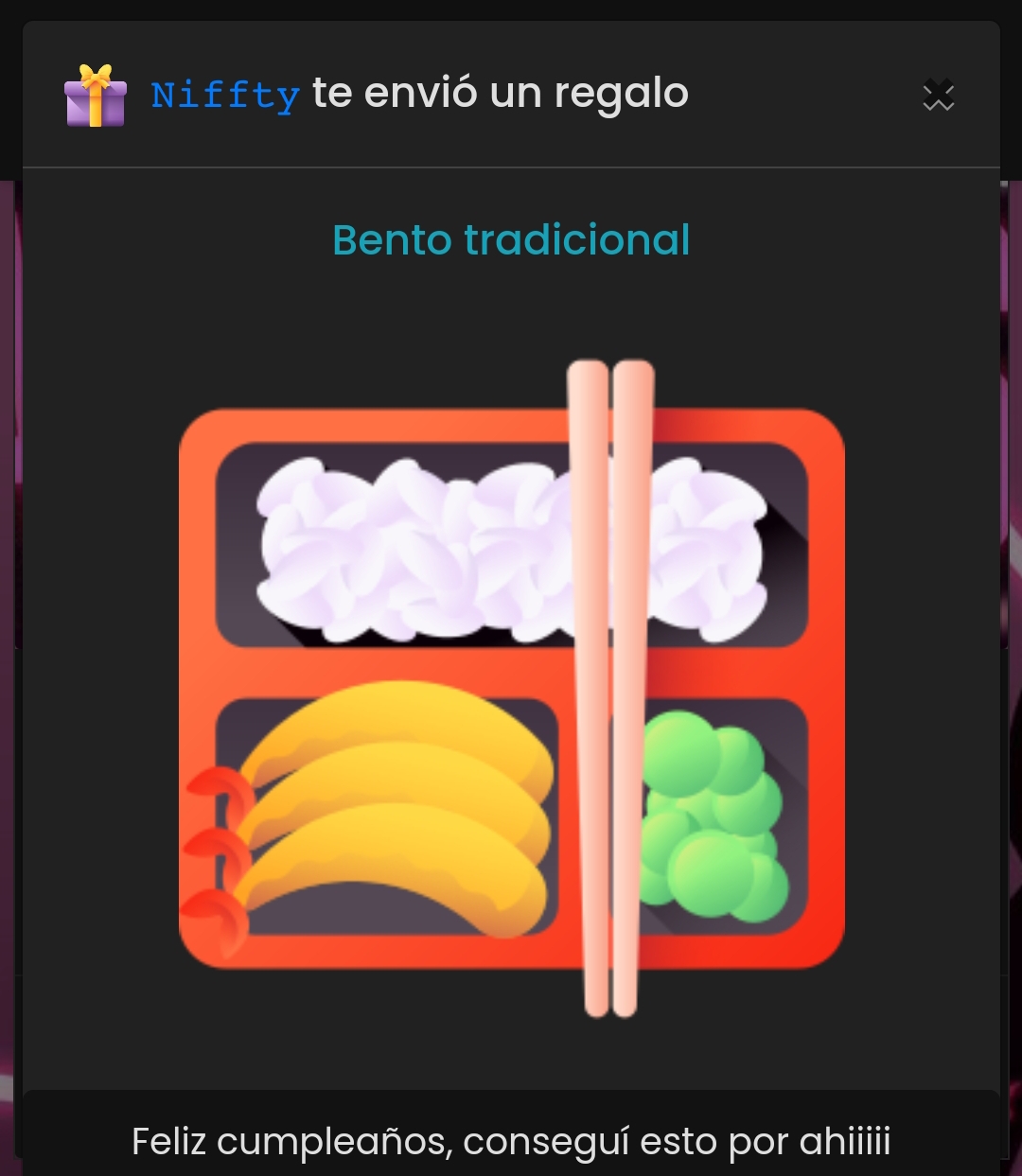Close the gift dialog
Screen dimensions: 1022x1176
pos(938,96)
